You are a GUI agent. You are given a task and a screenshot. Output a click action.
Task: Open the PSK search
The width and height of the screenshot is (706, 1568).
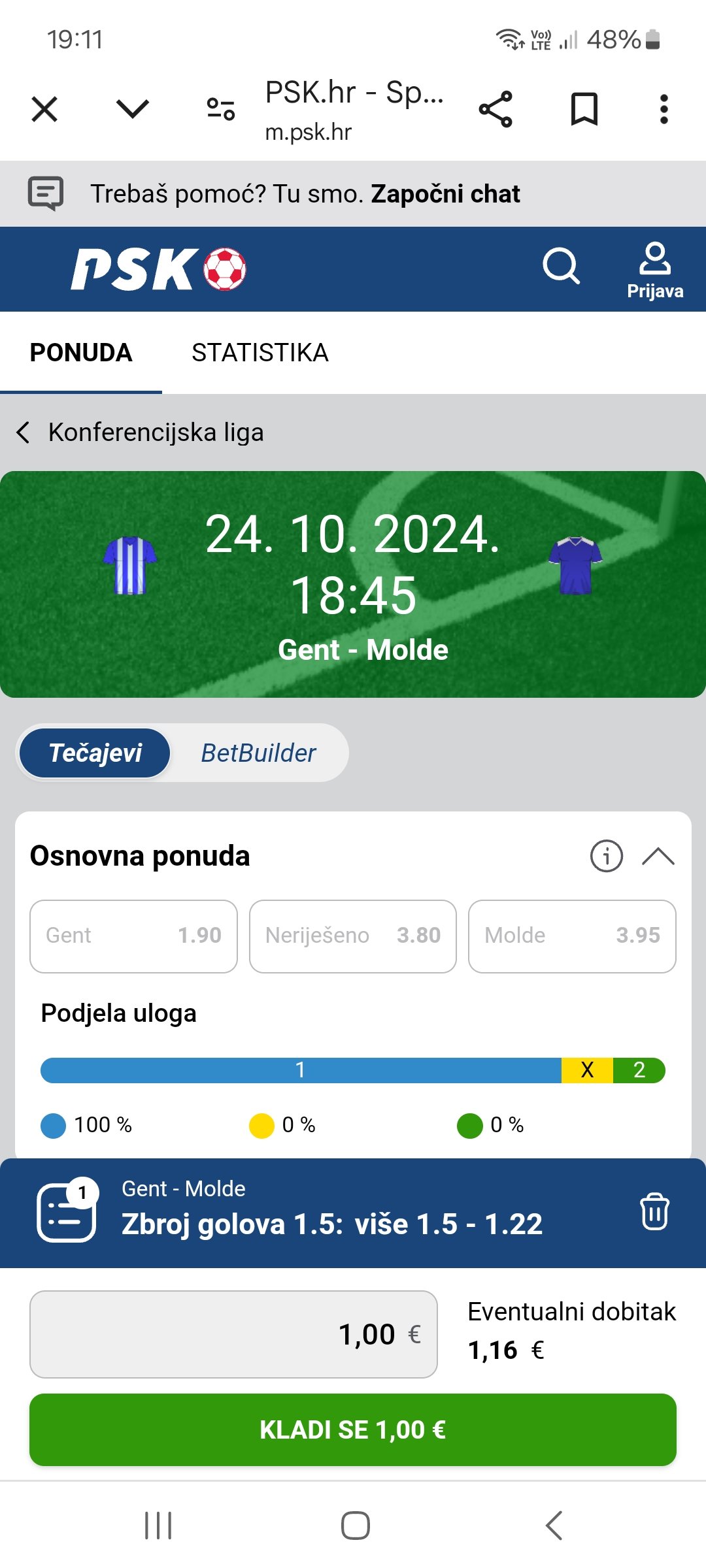(x=562, y=266)
